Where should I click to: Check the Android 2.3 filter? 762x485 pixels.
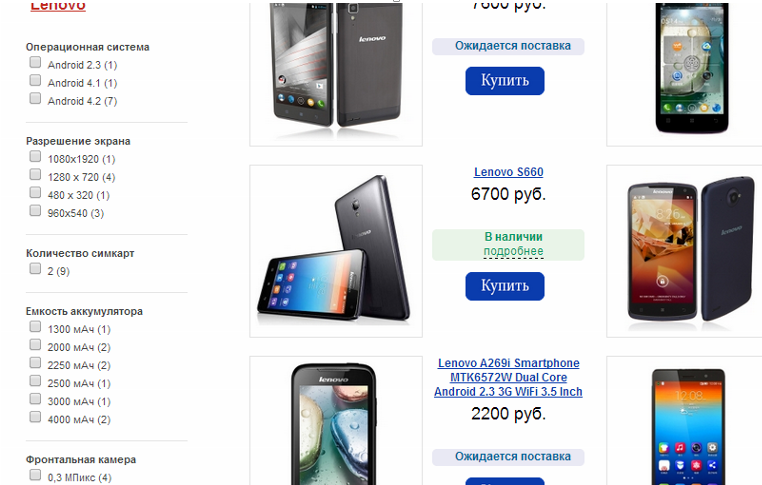pyautogui.click(x=36, y=63)
